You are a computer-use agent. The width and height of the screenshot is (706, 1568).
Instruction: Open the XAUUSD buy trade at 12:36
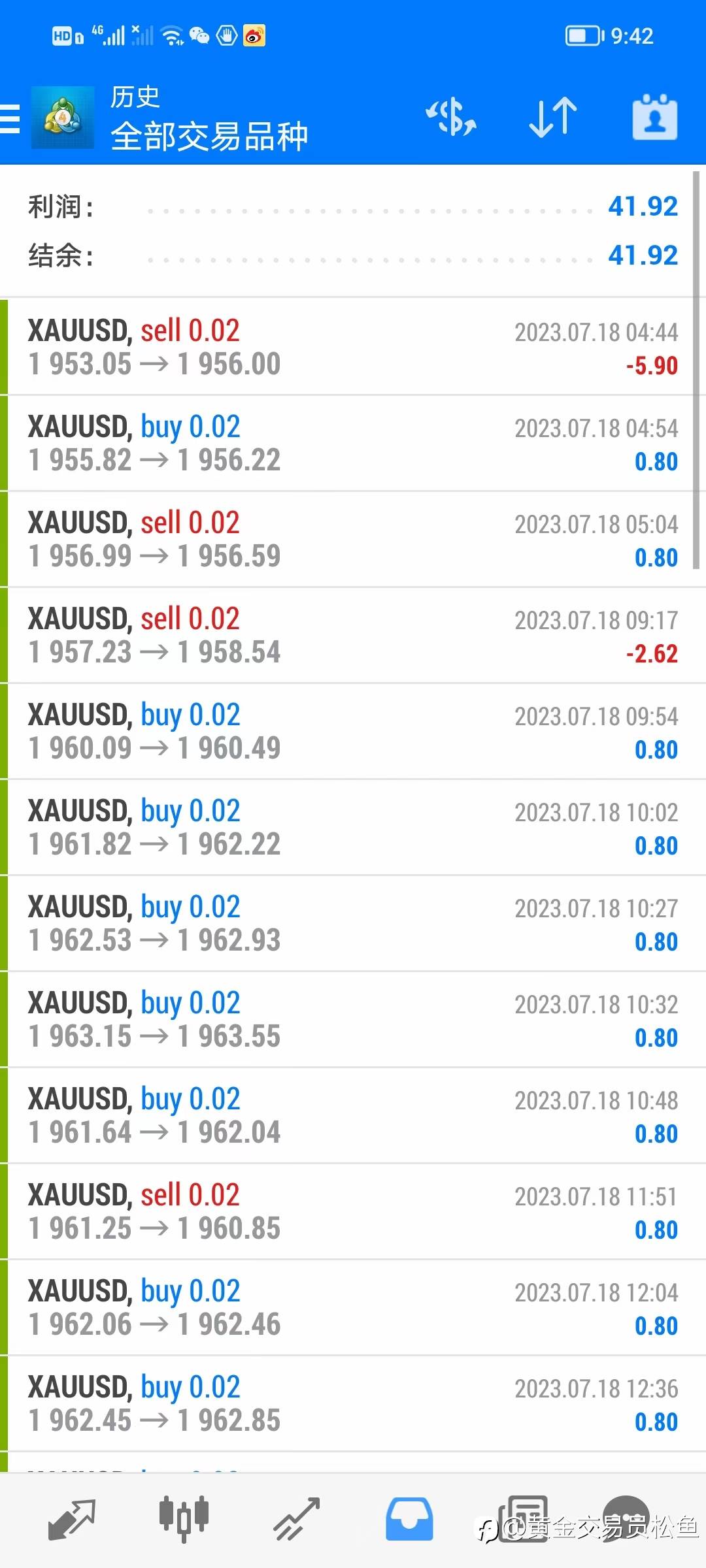353,1403
